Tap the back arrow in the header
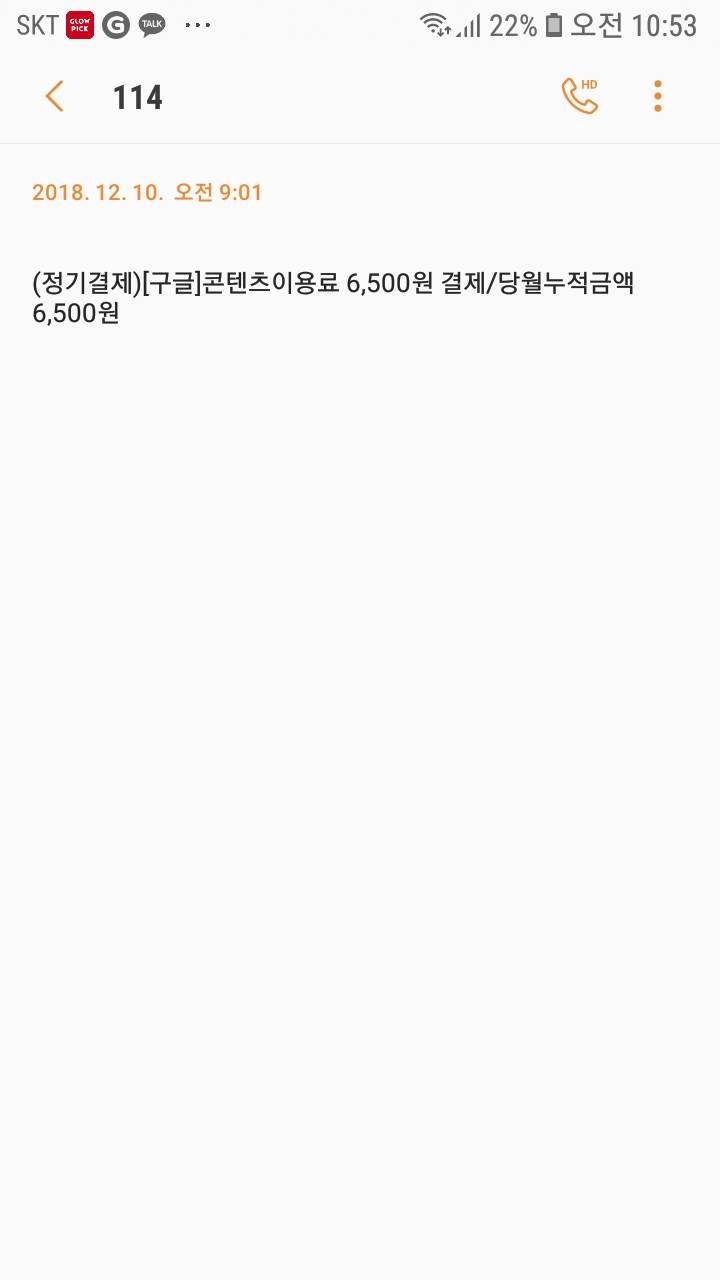The height and width of the screenshot is (1280, 720). click(54, 96)
